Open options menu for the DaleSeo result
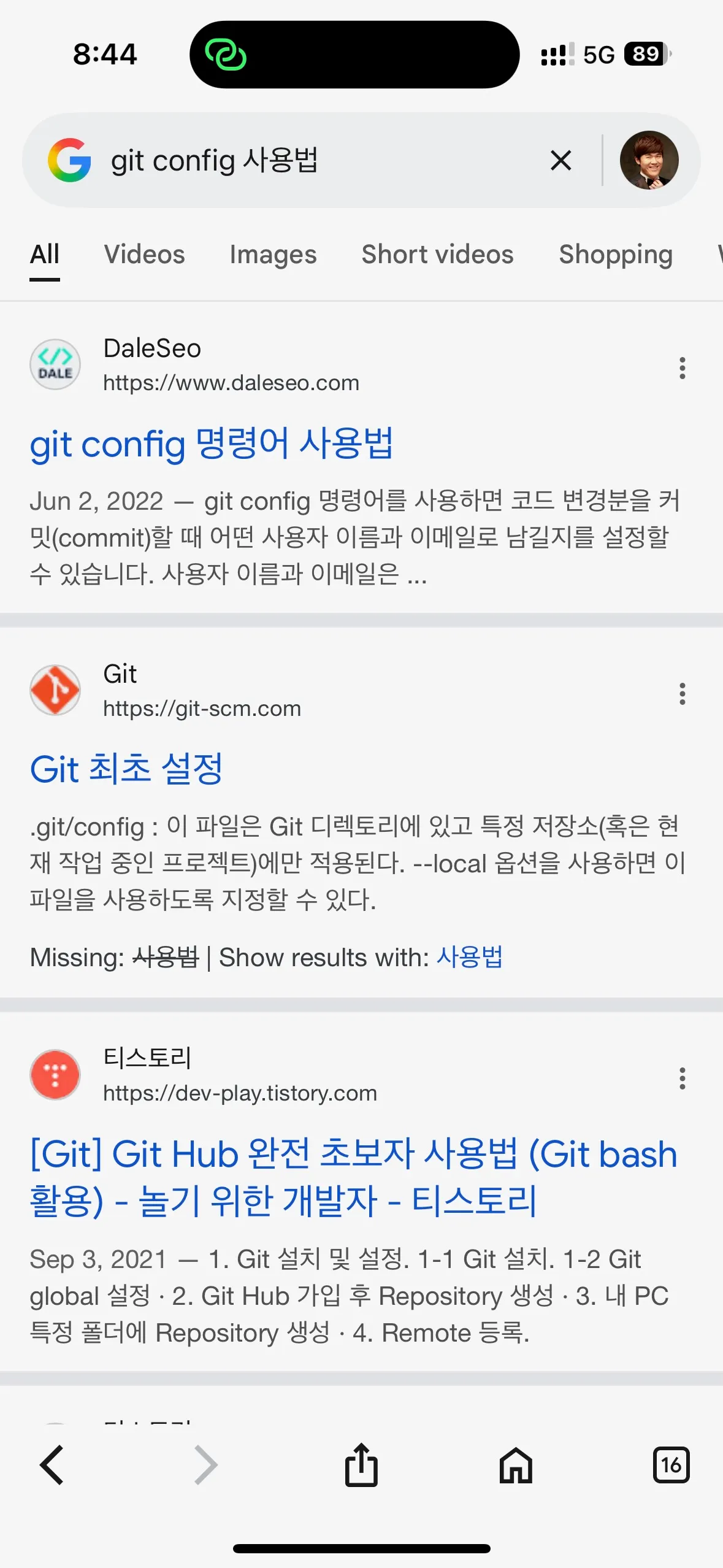 (x=681, y=369)
